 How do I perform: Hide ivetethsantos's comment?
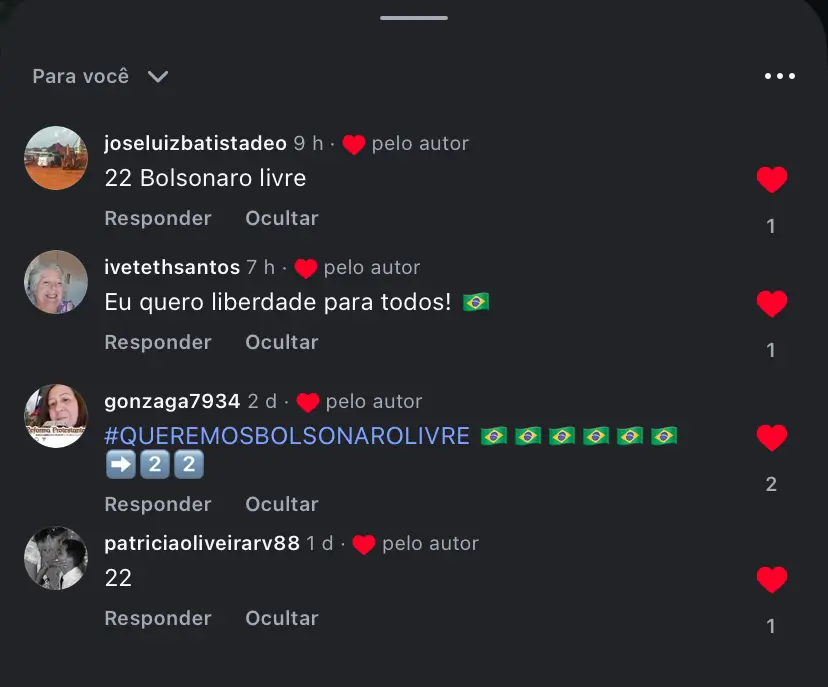(282, 342)
